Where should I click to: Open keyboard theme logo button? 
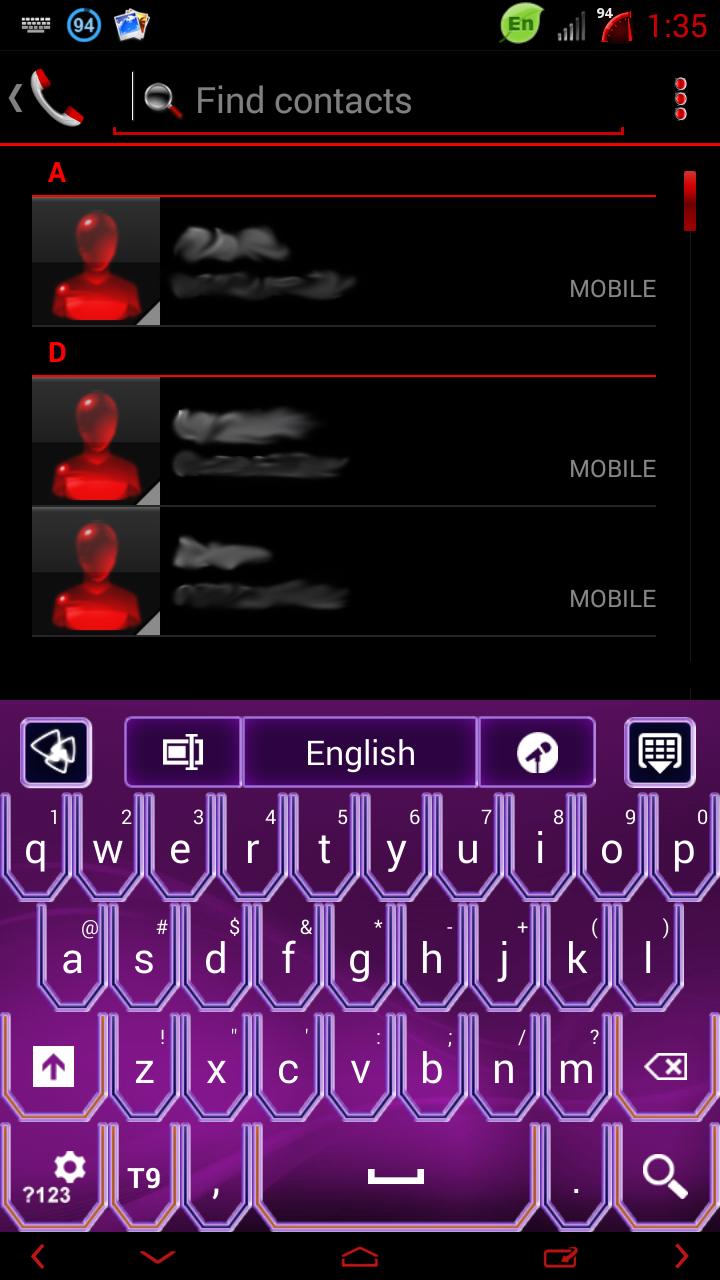56,752
